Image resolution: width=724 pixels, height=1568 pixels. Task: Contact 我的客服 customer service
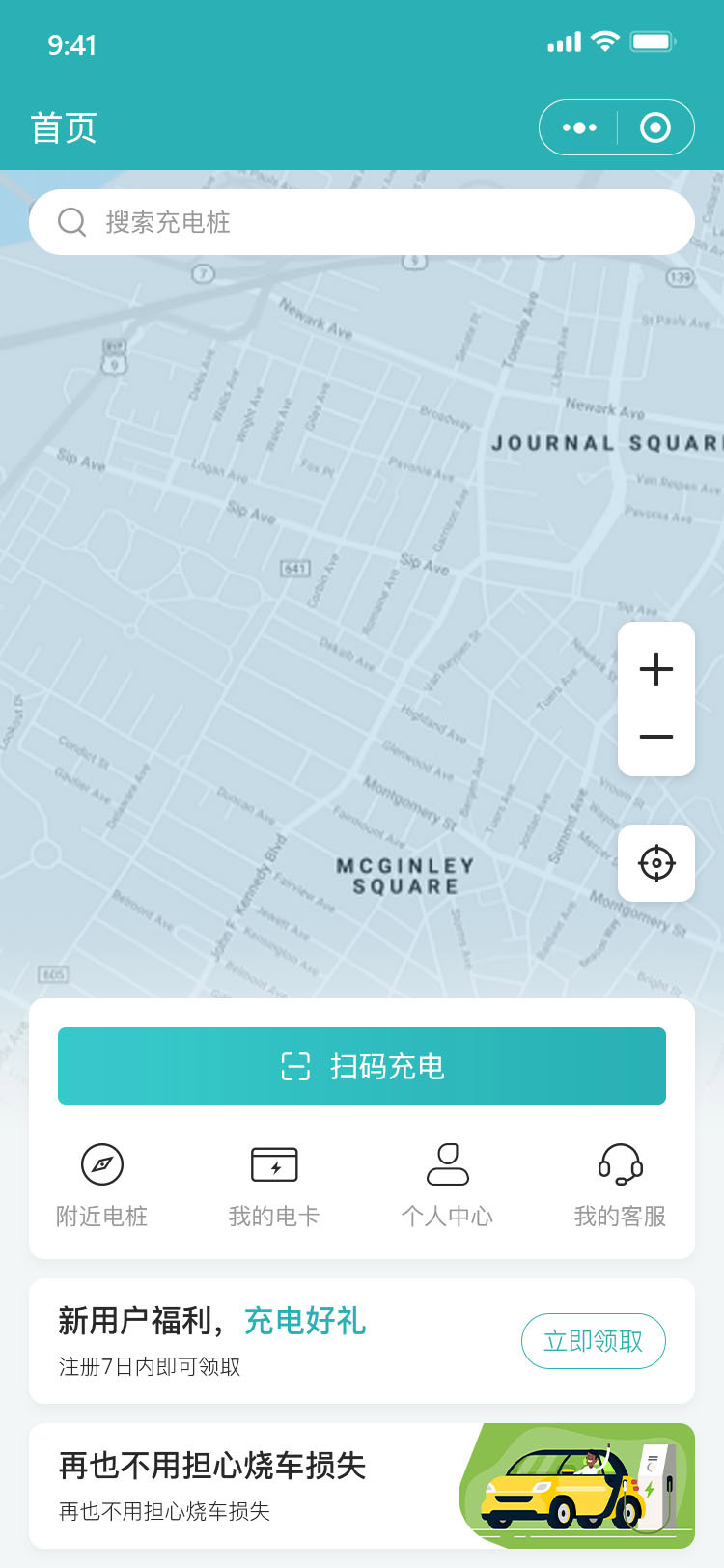(x=620, y=1185)
